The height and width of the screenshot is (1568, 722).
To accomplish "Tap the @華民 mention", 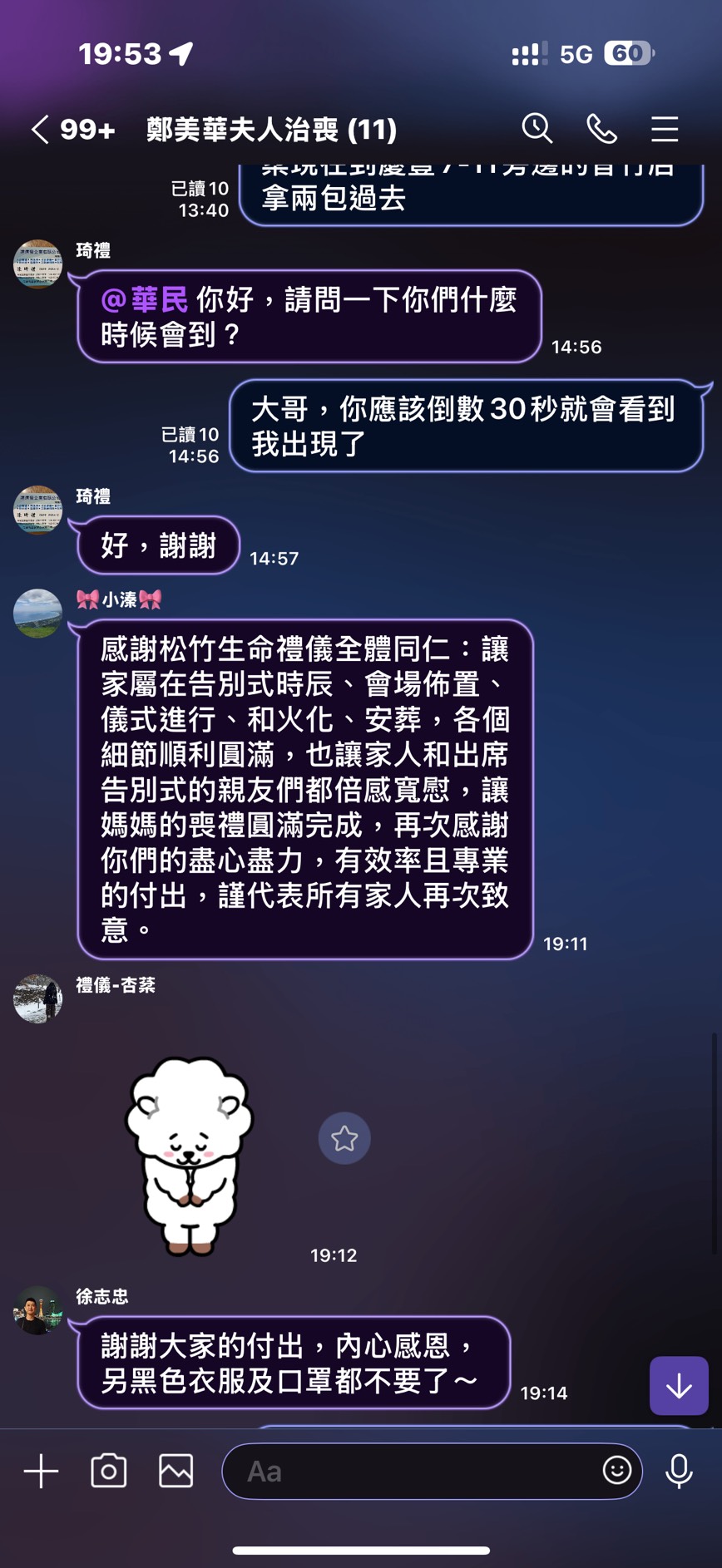I will tap(145, 299).
